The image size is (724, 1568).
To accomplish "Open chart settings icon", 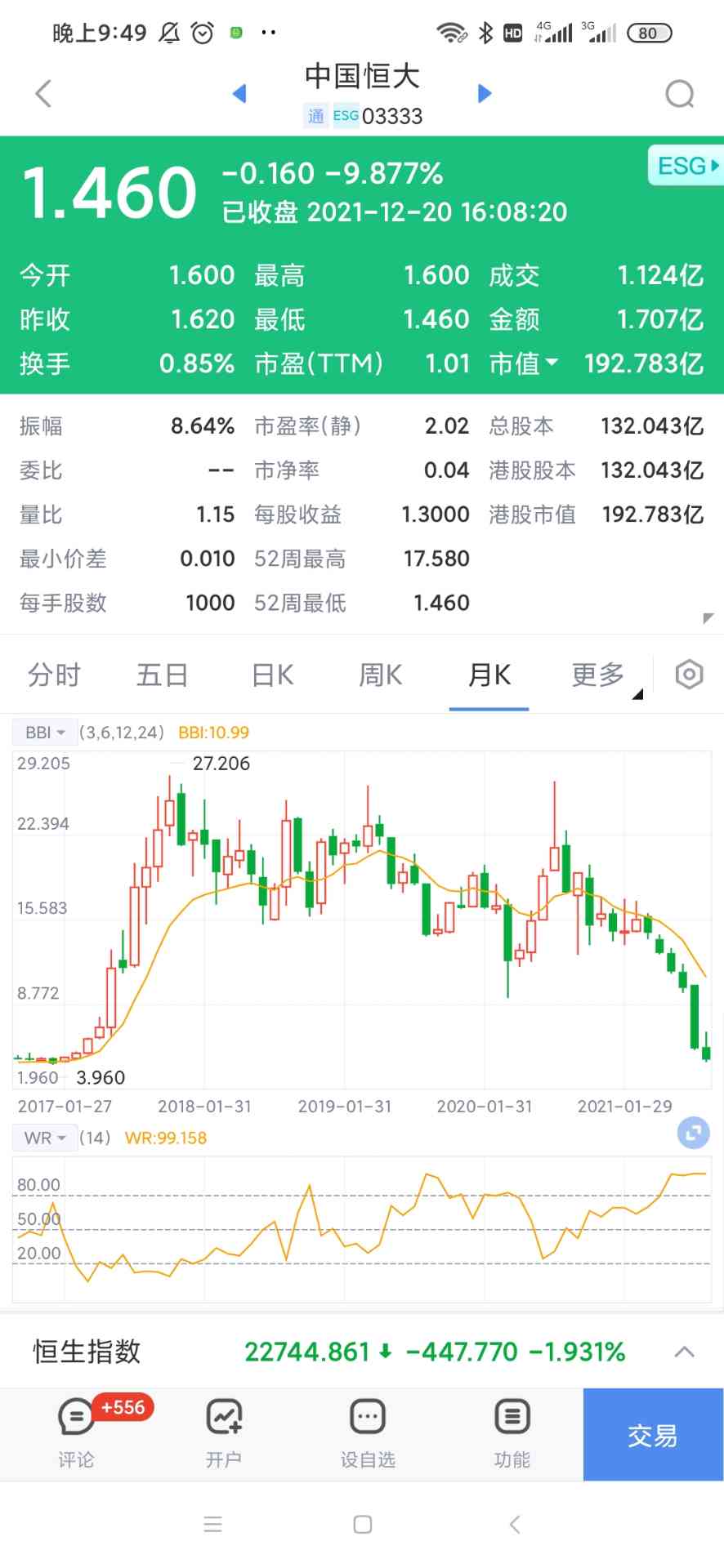I will point(689,675).
